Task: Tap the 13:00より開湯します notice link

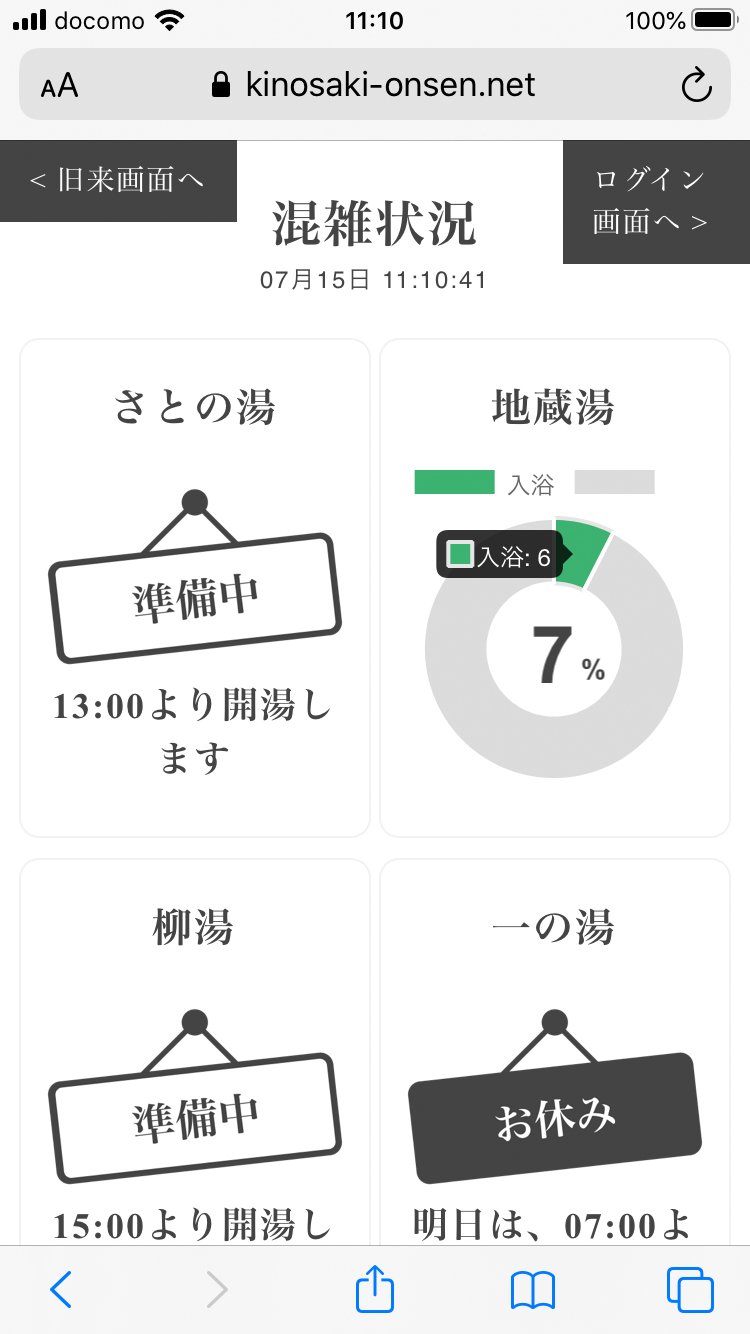Action: [194, 730]
